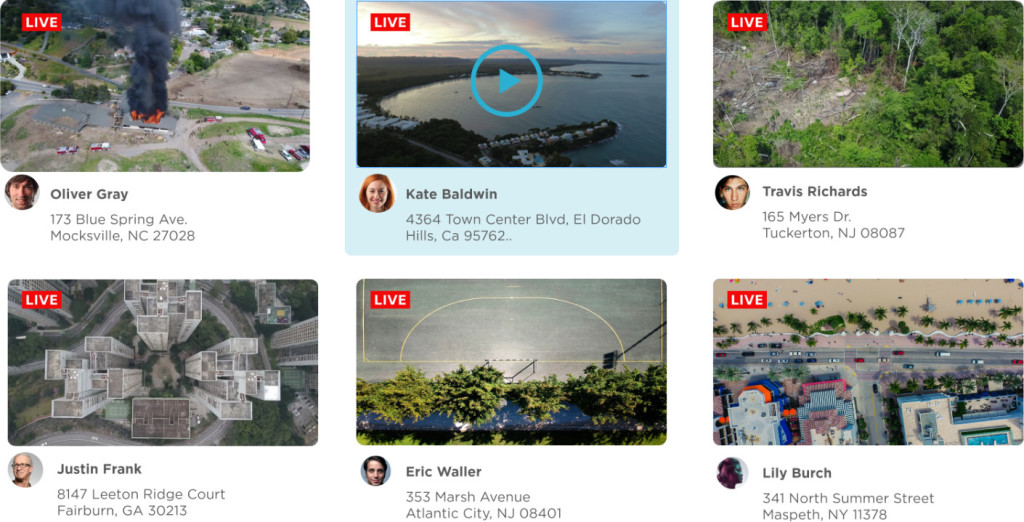Viewport: 1024px width, 522px height.
Task: Open Justin Frank's live building feed
Action: click(x=163, y=362)
